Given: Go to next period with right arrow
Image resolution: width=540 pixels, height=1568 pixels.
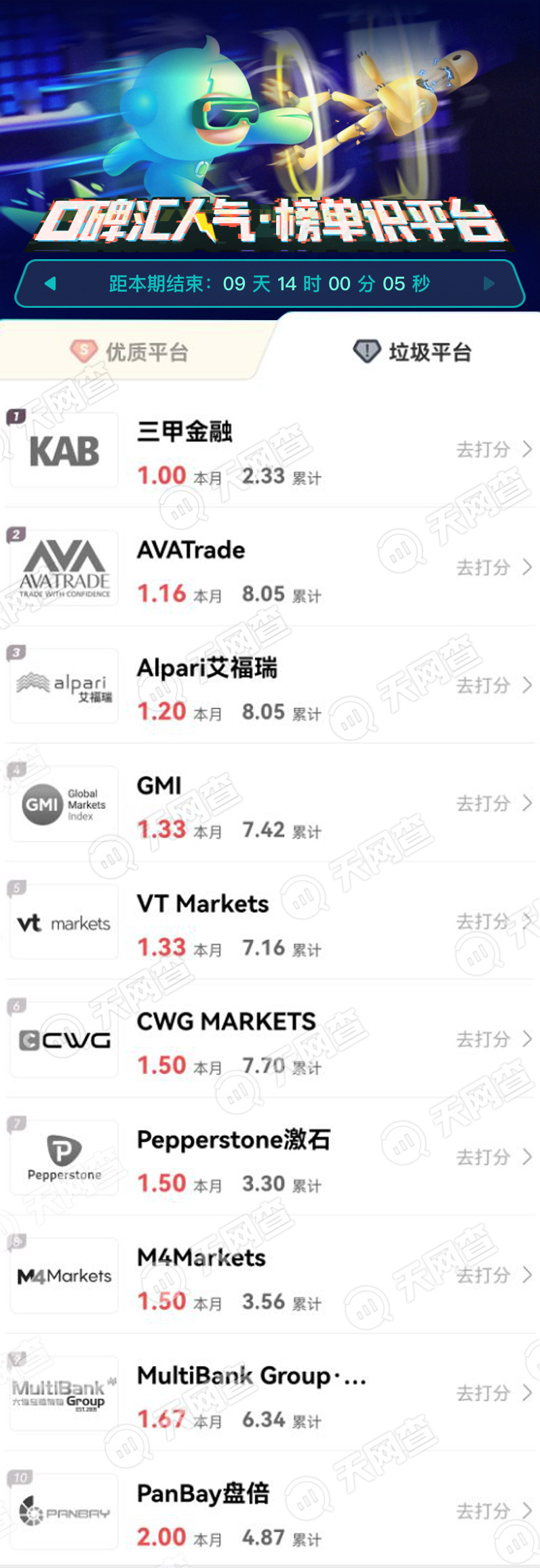Looking at the screenshot, I should tap(488, 283).
